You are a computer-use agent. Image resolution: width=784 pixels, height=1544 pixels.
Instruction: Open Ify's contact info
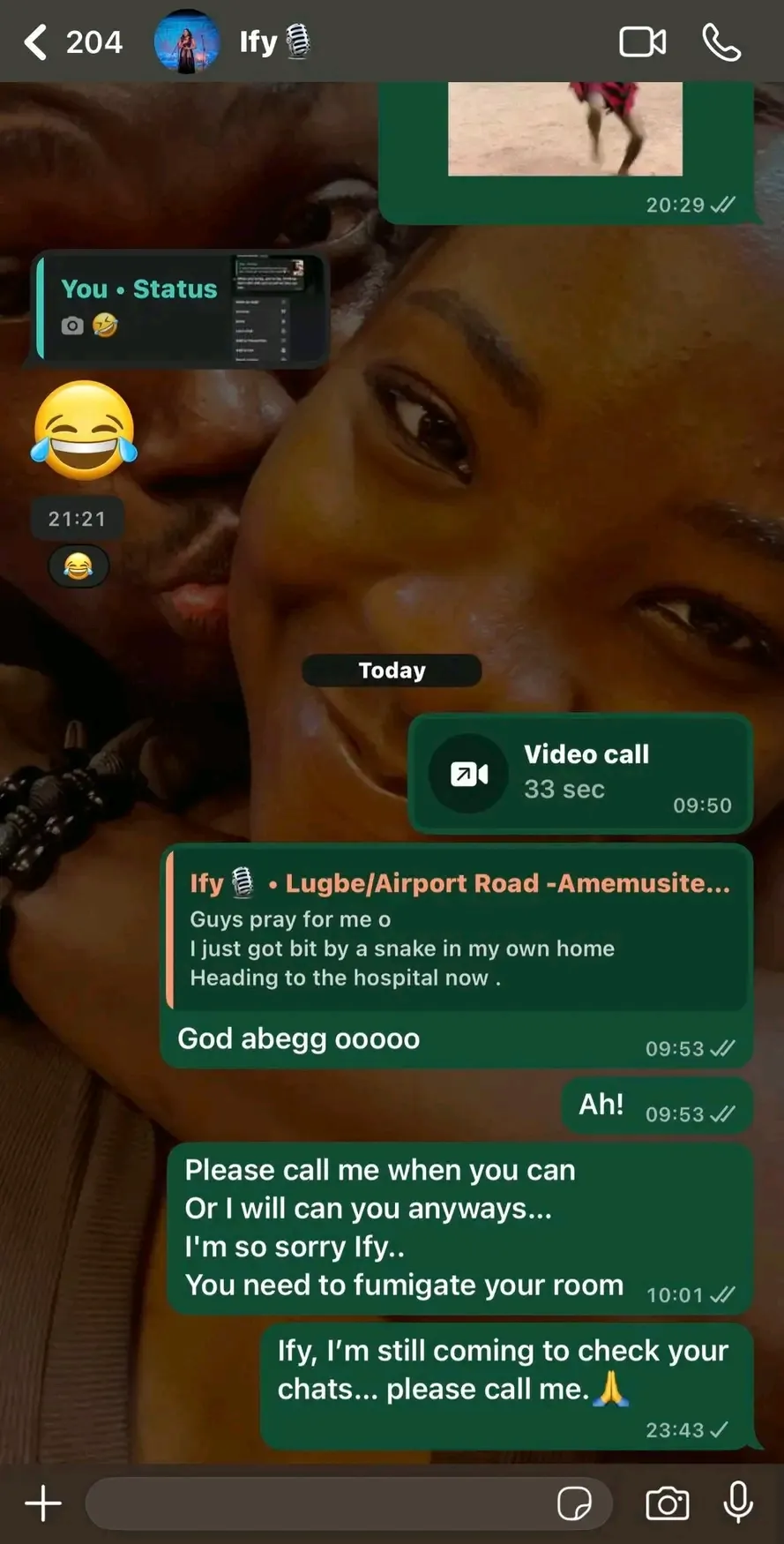click(x=258, y=41)
